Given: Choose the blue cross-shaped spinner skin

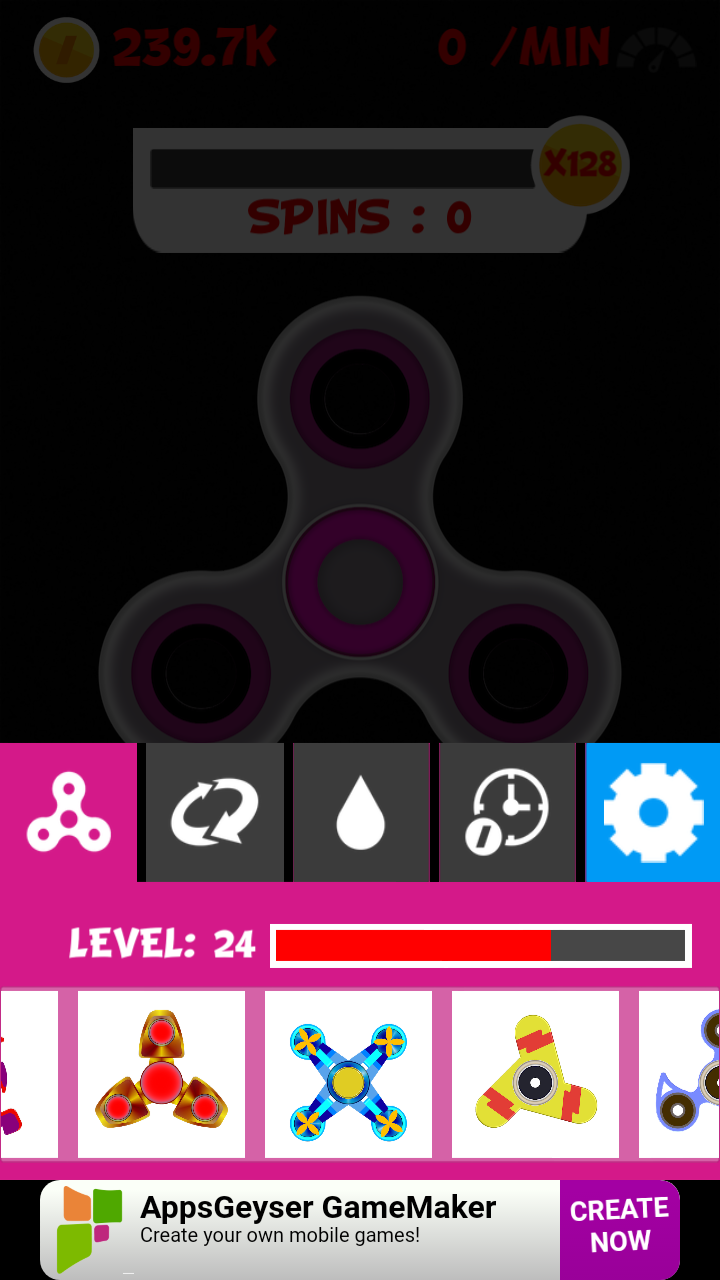Looking at the screenshot, I should tap(348, 1074).
